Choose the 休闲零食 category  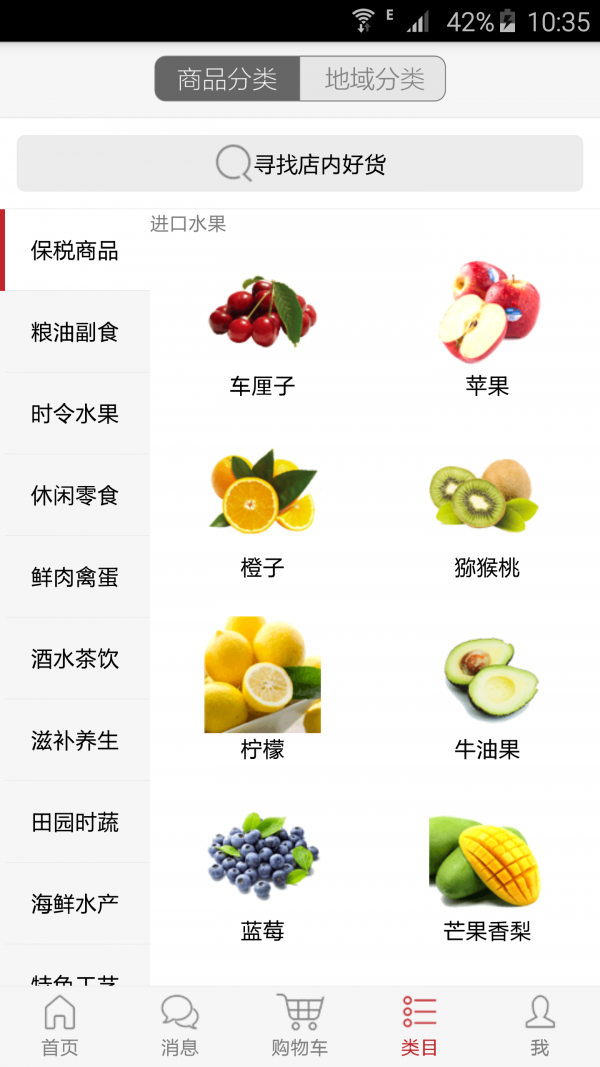(75, 495)
